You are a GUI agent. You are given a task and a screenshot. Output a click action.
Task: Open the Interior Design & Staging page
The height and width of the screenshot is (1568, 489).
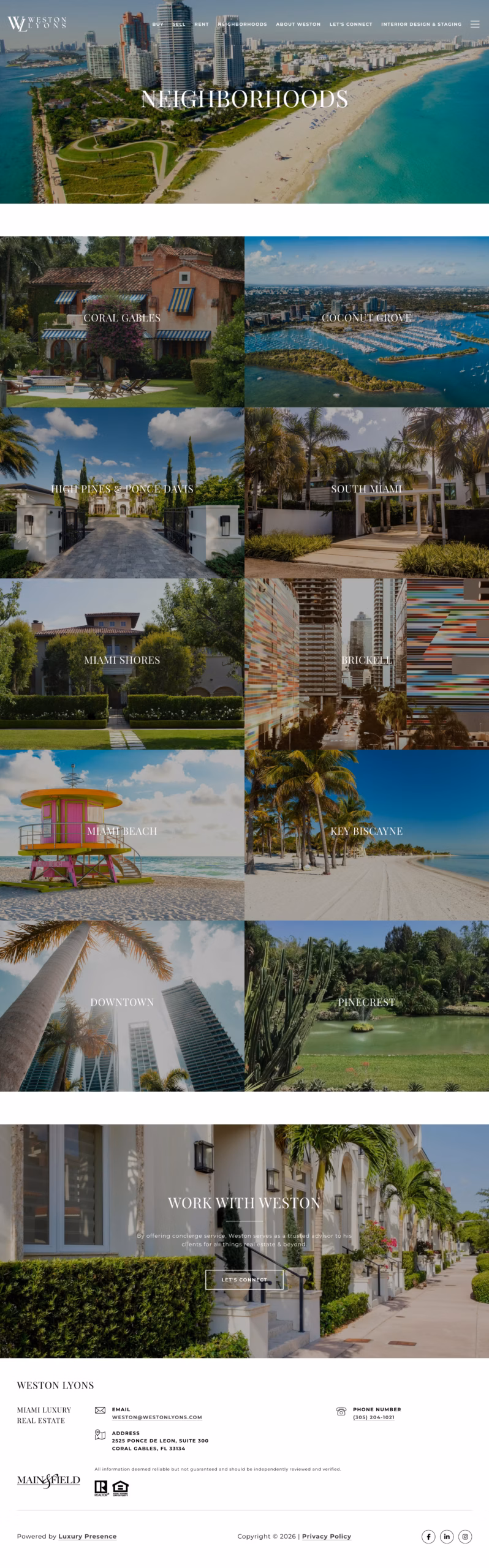(421, 24)
